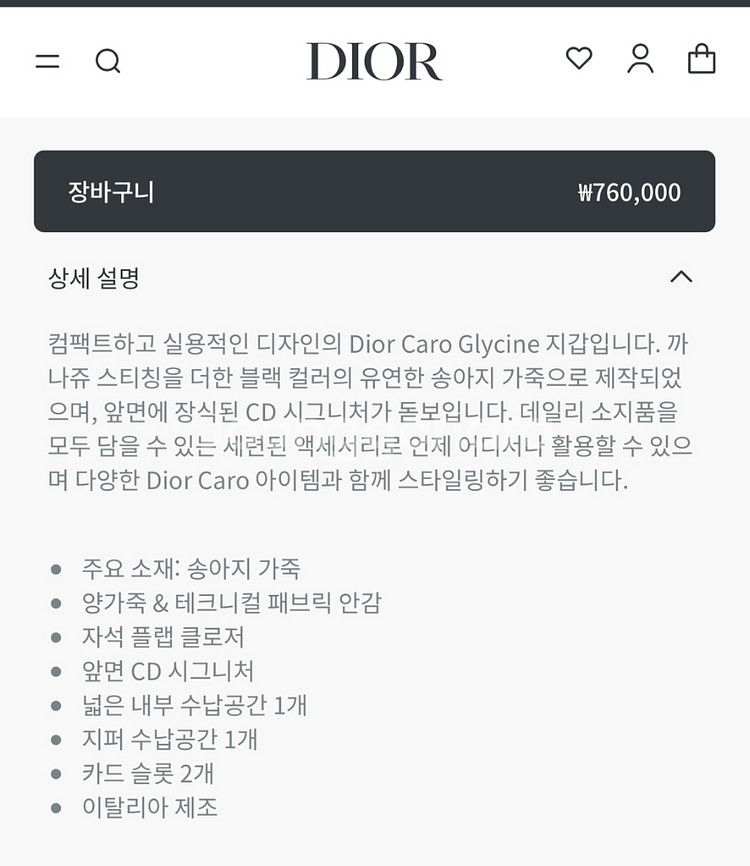Viewport: 750px width, 866px height.
Task: Open the search icon
Action: [x=108, y=61]
